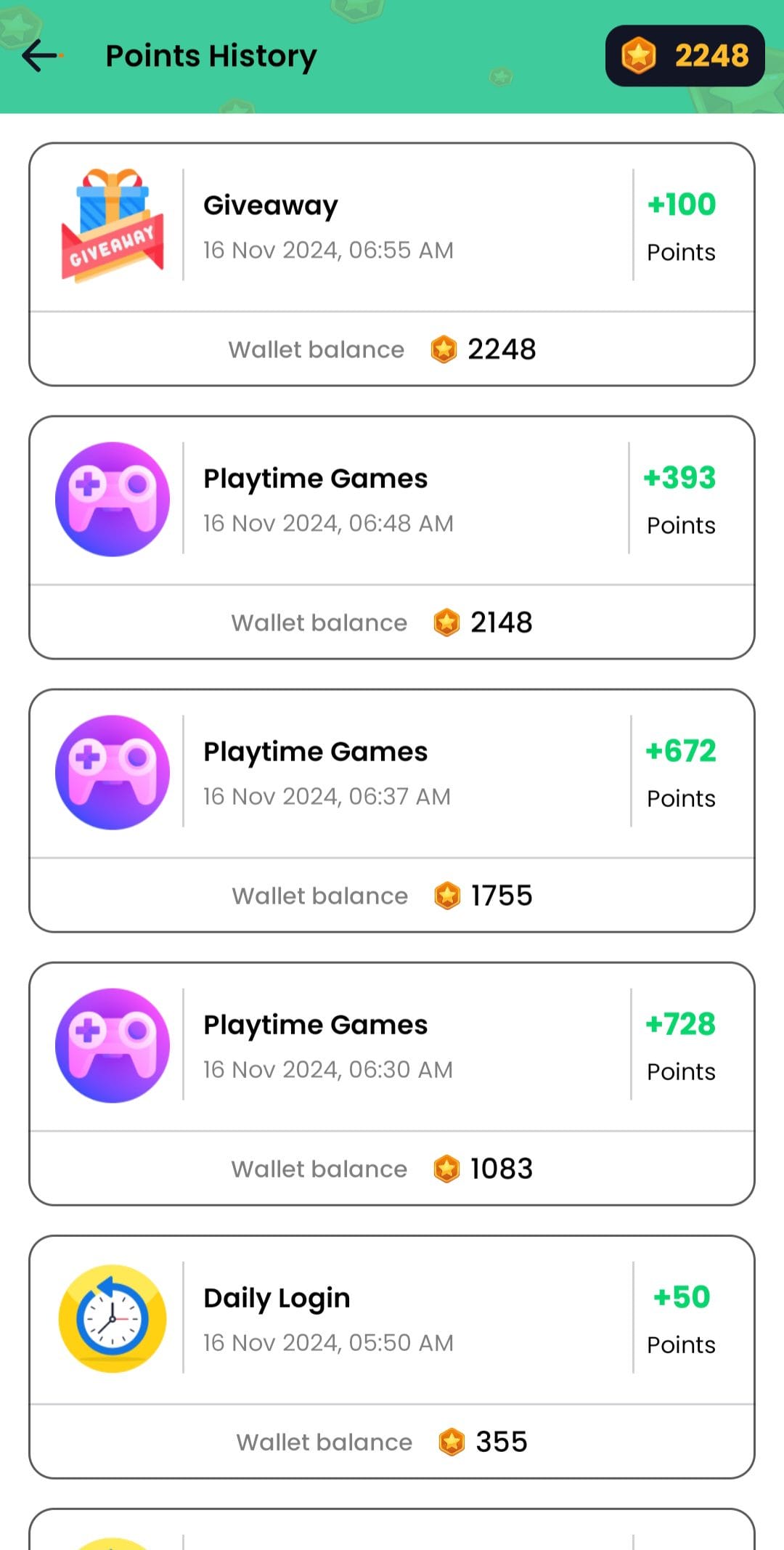Go back using the arrow button
Image resolution: width=784 pixels, height=1550 pixels.
coord(41,54)
